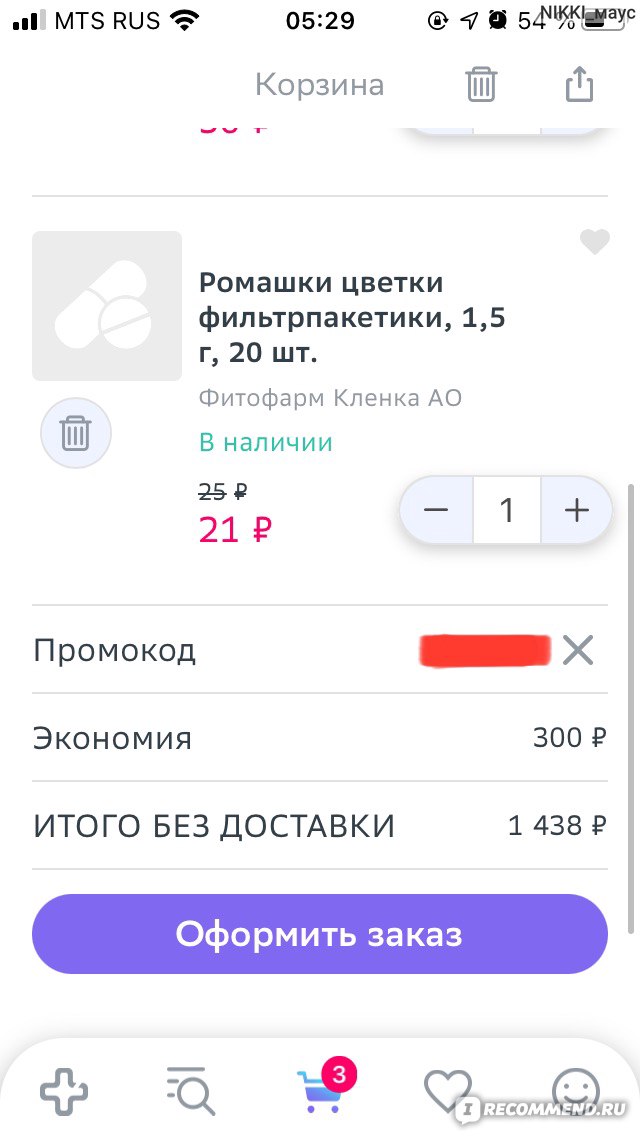Open the Ромашки цветки product image
This screenshot has height=1136, width=640.
pyautogui.click(x=107, y=306)
